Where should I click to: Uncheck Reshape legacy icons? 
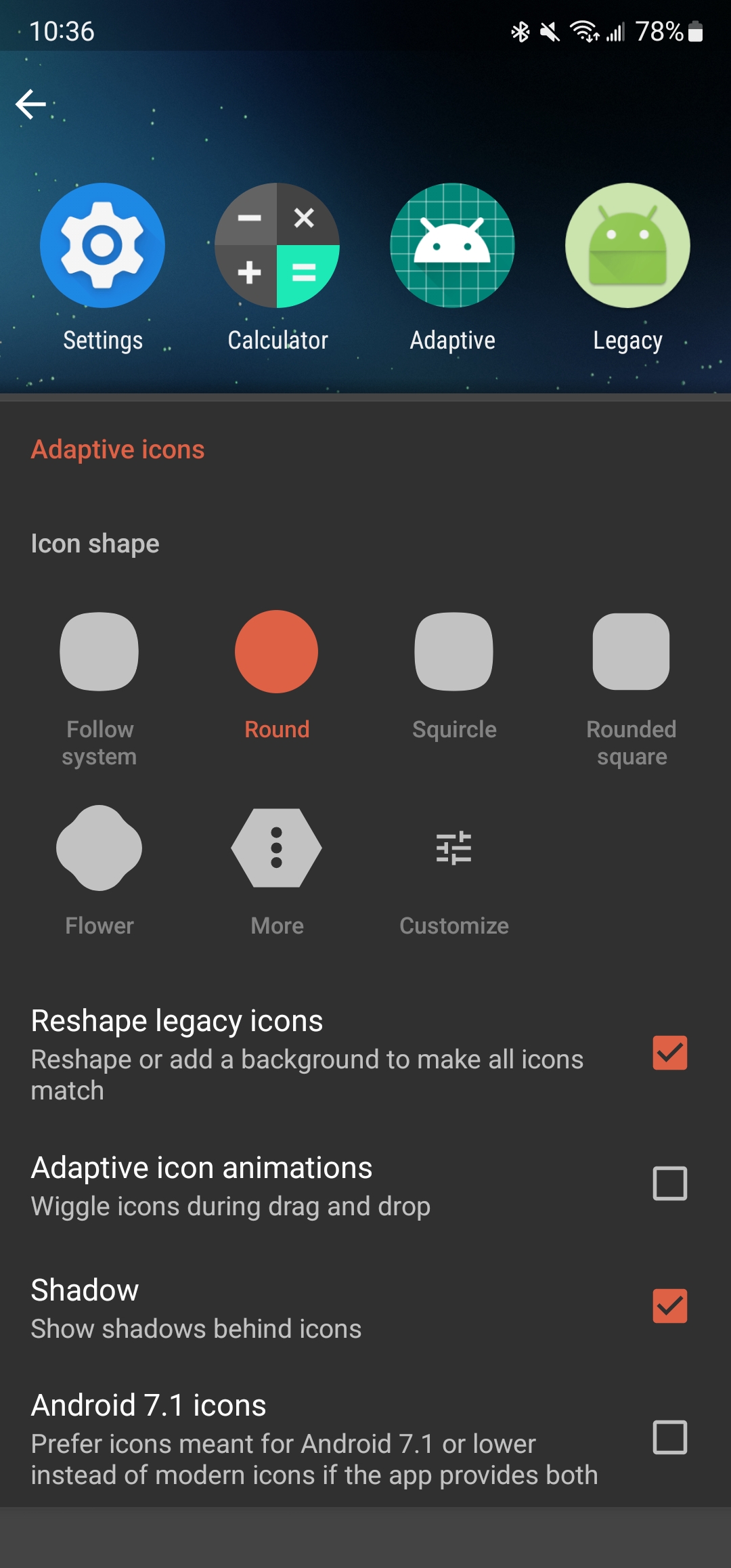click(x=669, y=1053)
